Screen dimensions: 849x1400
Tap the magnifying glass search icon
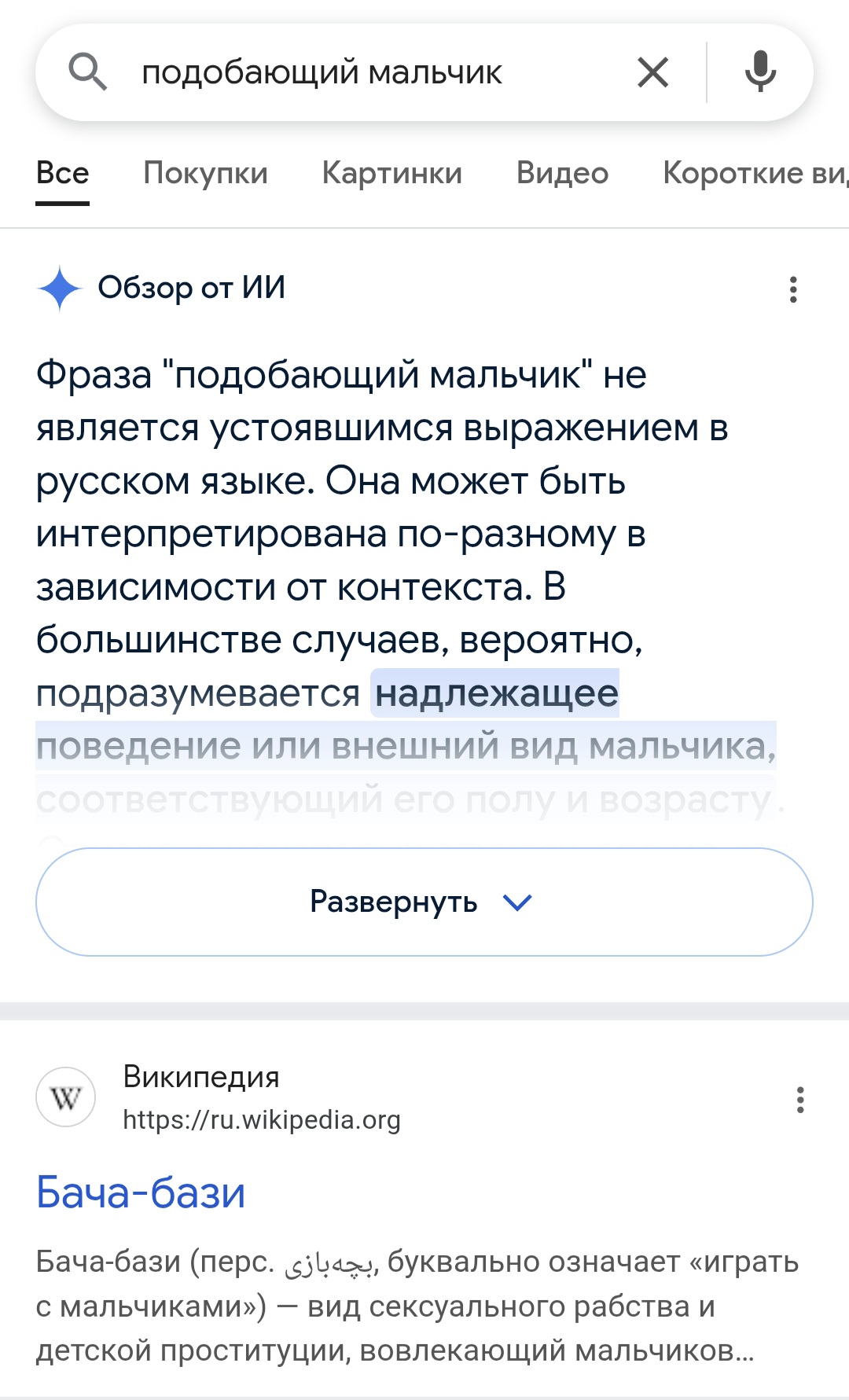point(87,72)
